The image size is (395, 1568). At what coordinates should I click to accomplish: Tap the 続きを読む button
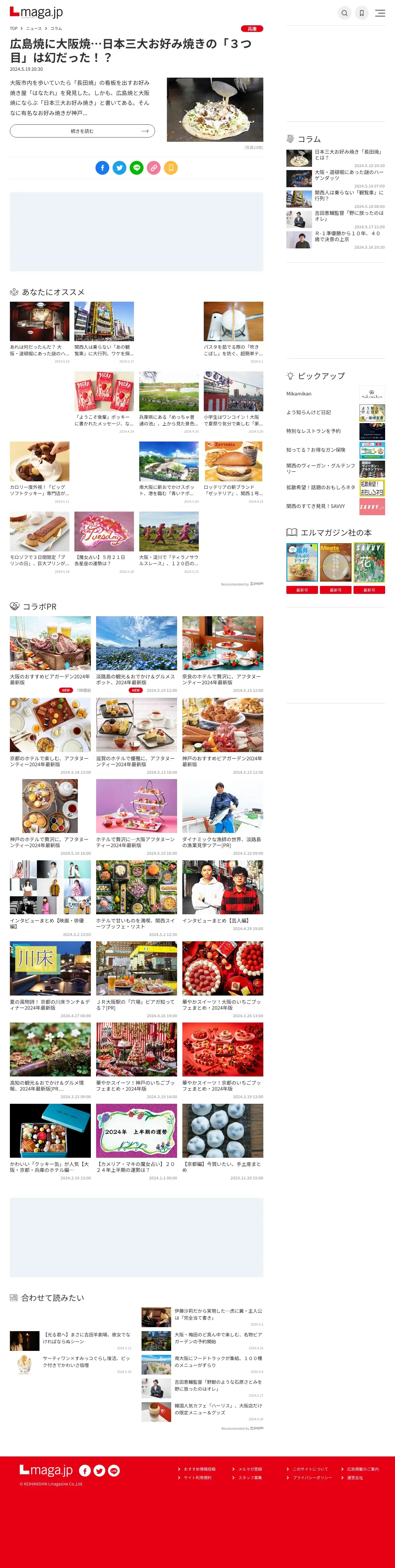click(x=82, y=131)
